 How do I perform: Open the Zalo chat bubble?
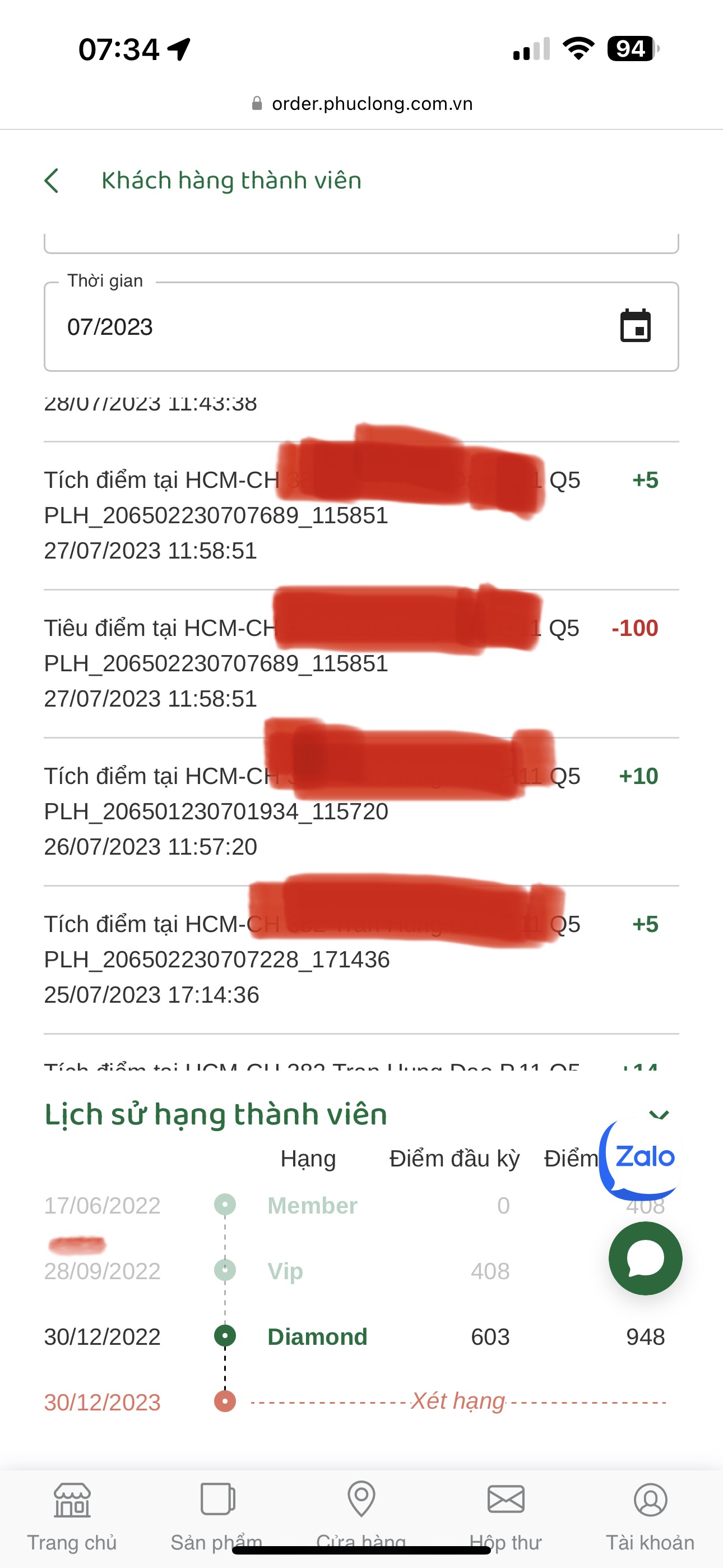coord(644,1156)
